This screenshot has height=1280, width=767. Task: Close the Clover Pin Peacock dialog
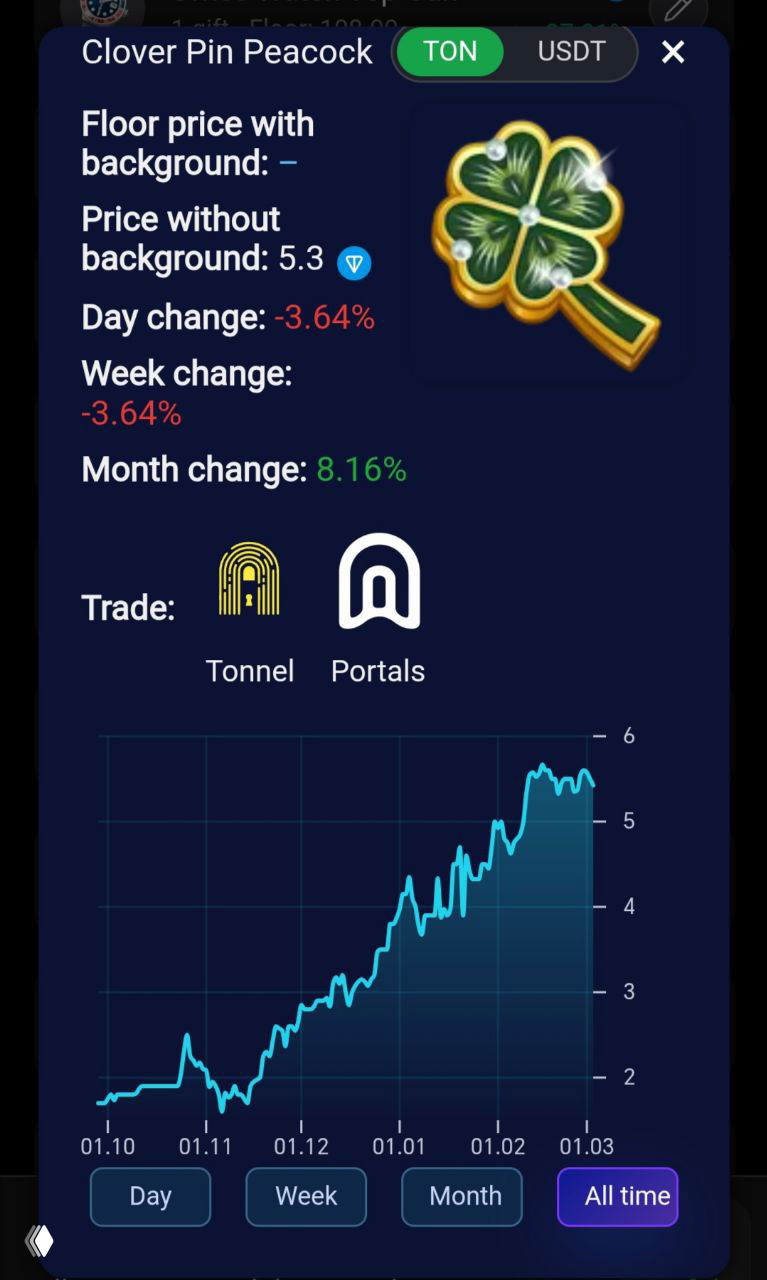tap(673, 52)
